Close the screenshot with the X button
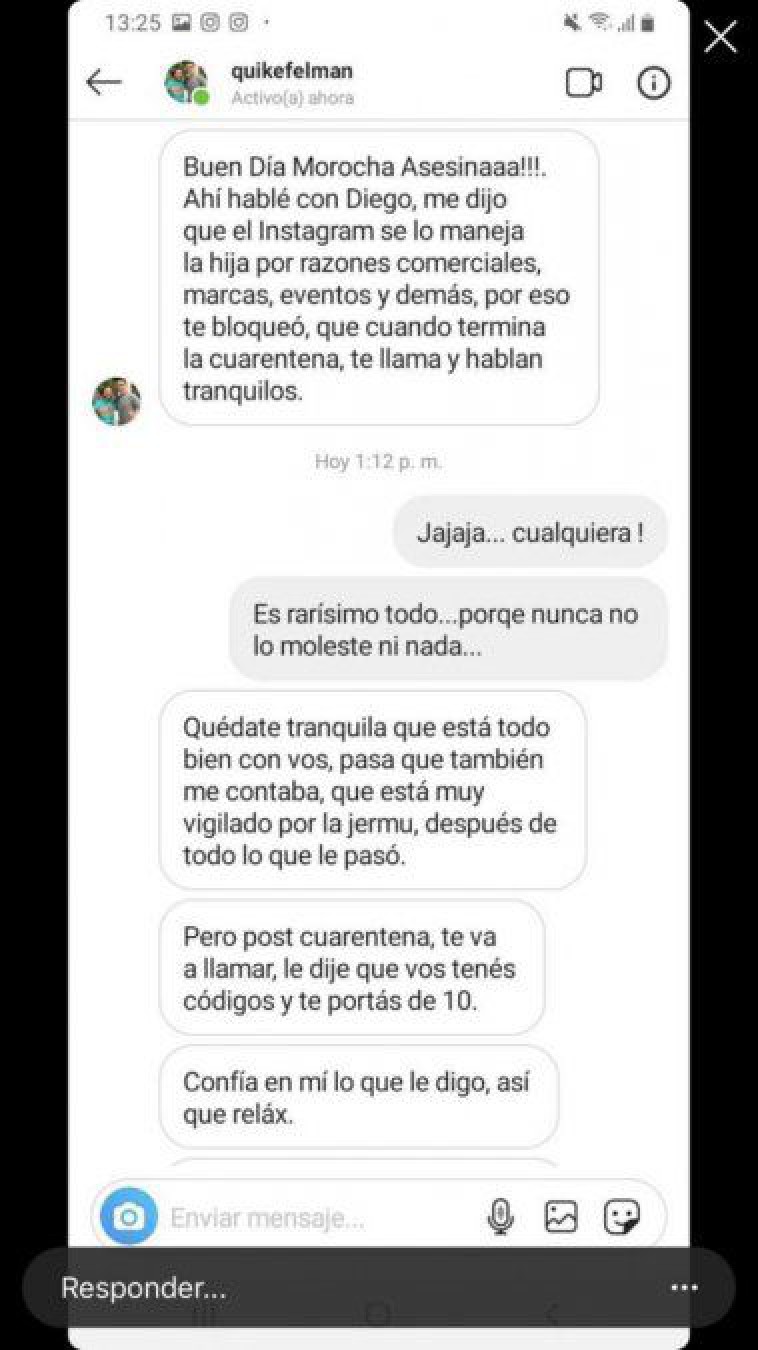This screenshot has width=758, height=1350. (719, 36)
